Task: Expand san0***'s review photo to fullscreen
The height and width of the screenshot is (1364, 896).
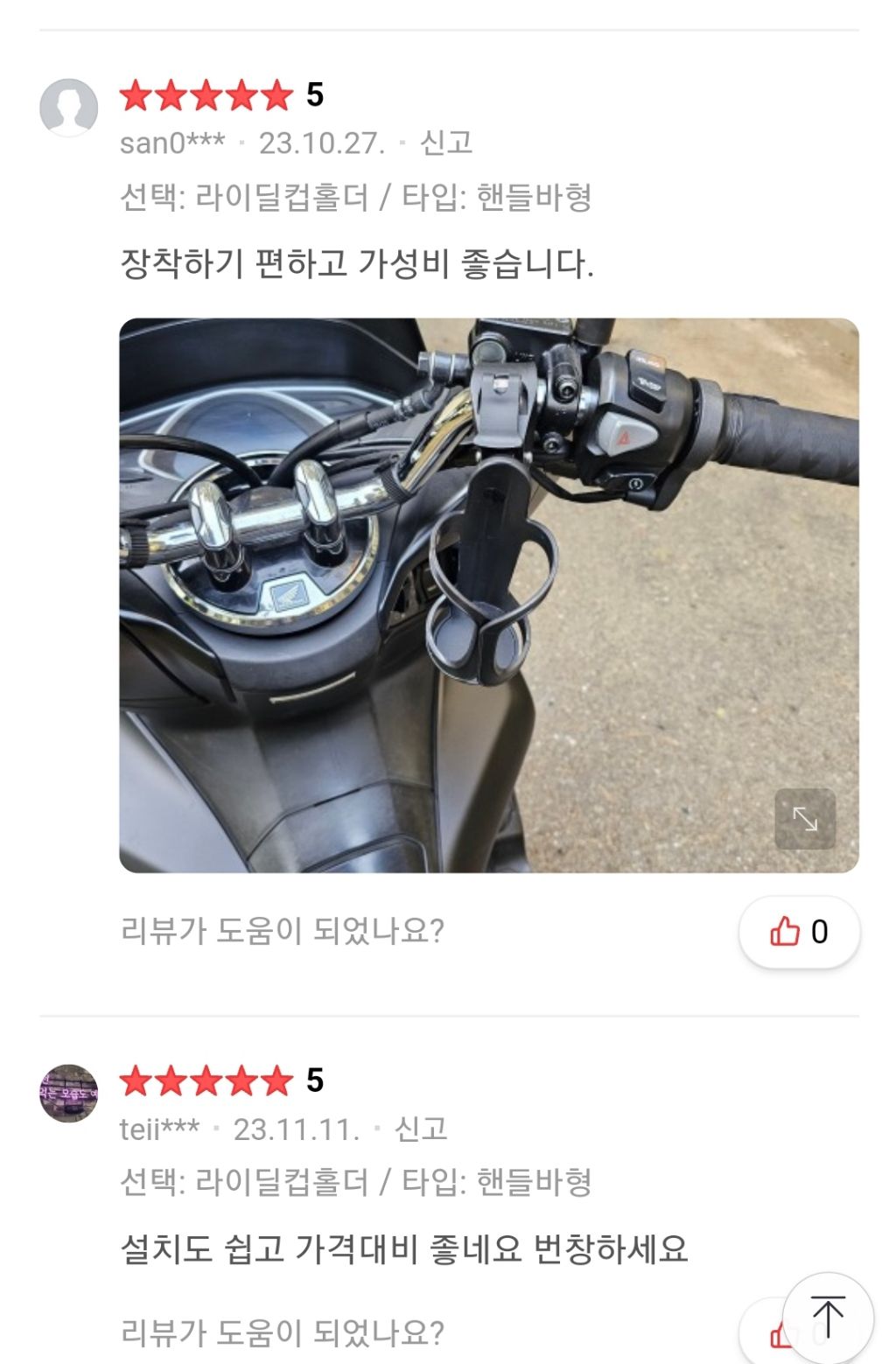Action: point(804,820)
